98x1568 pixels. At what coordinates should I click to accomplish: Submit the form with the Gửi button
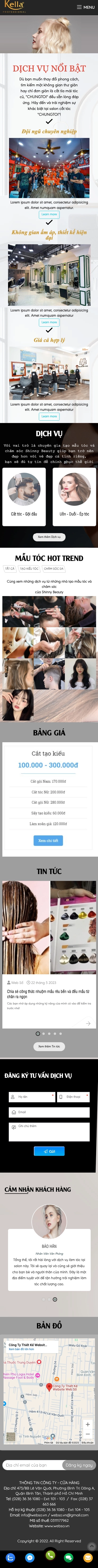pos(49,1152)
